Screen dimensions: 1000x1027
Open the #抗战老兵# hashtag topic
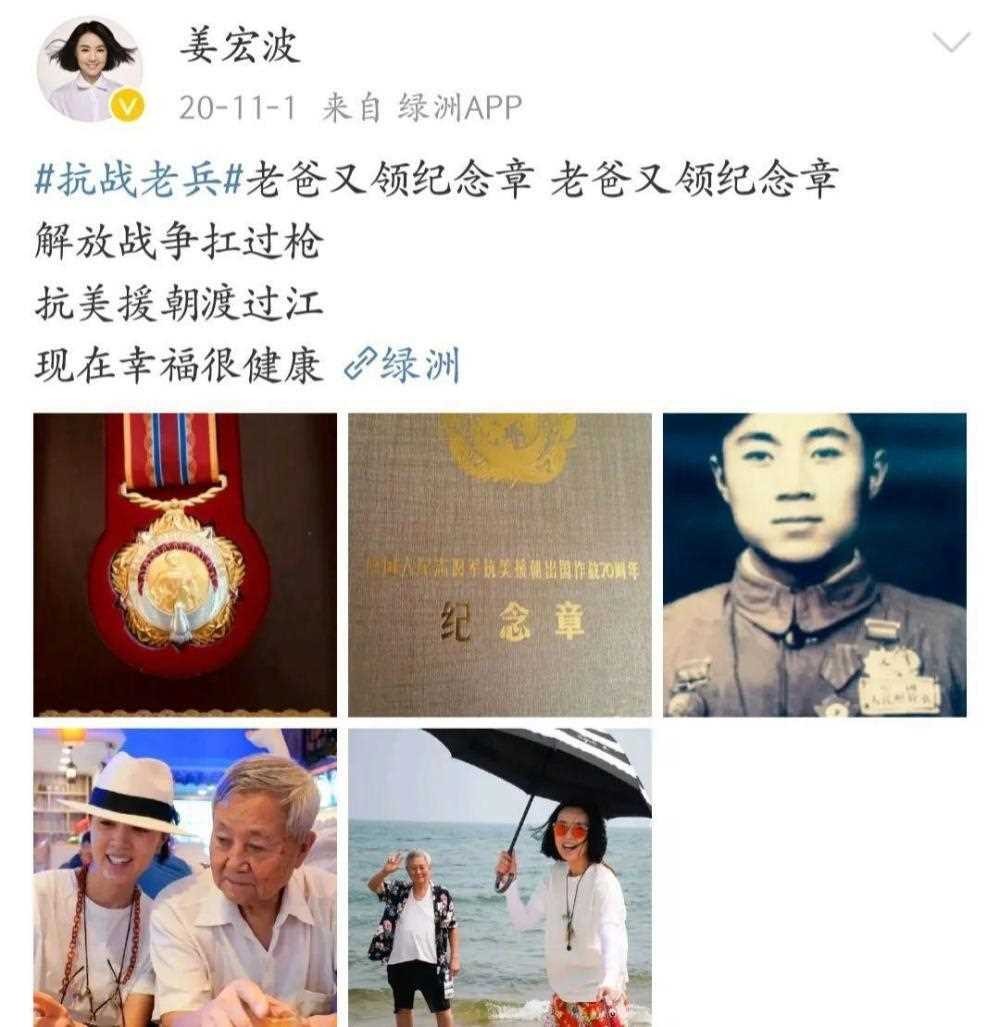(x=139, y=181)
